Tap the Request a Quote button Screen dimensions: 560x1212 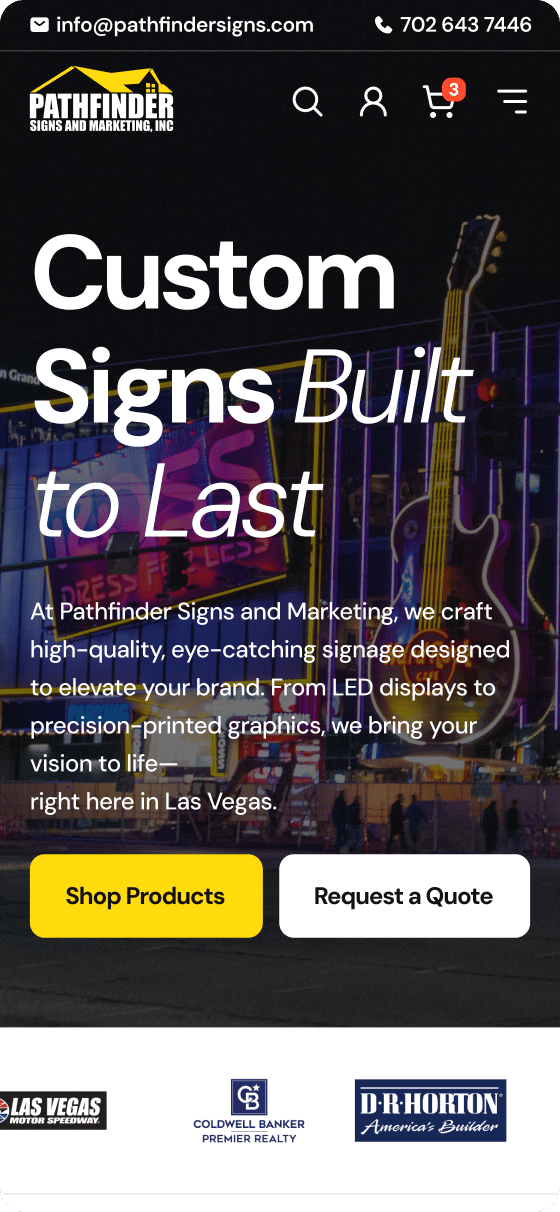pyautogui.click(x=404, y=896)
